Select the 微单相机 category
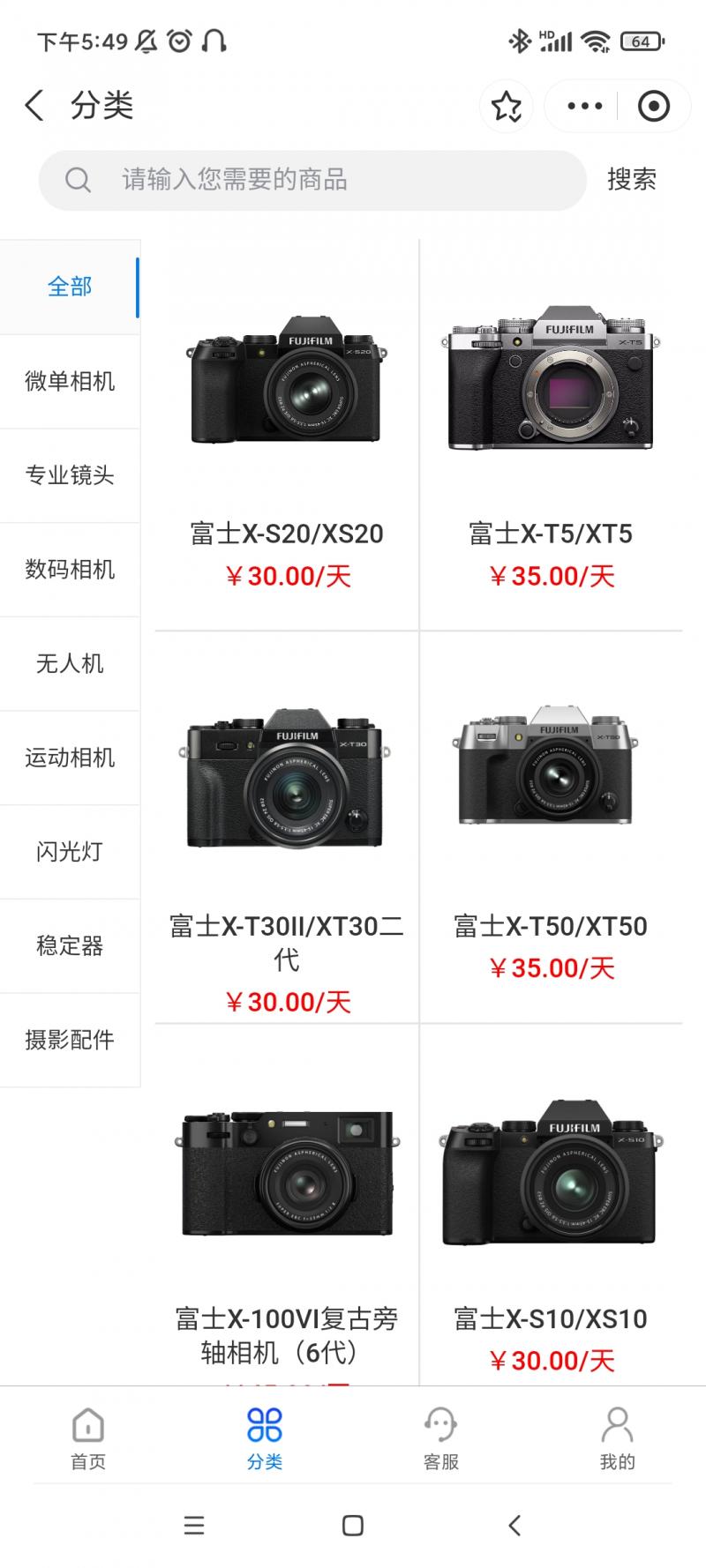Viewport: 706px width, 1568px height. point(70,381)
